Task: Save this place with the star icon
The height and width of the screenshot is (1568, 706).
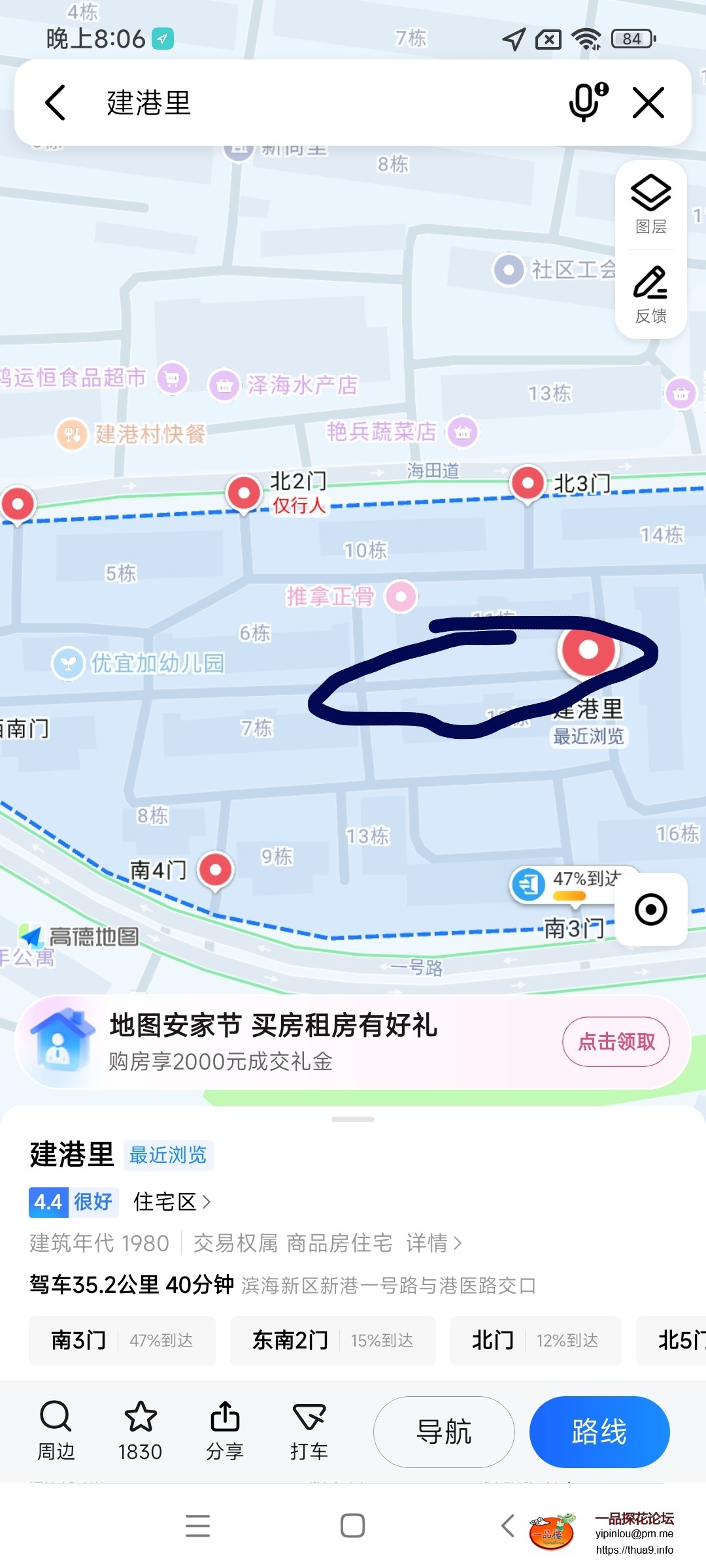Action: coord(140,1431)
